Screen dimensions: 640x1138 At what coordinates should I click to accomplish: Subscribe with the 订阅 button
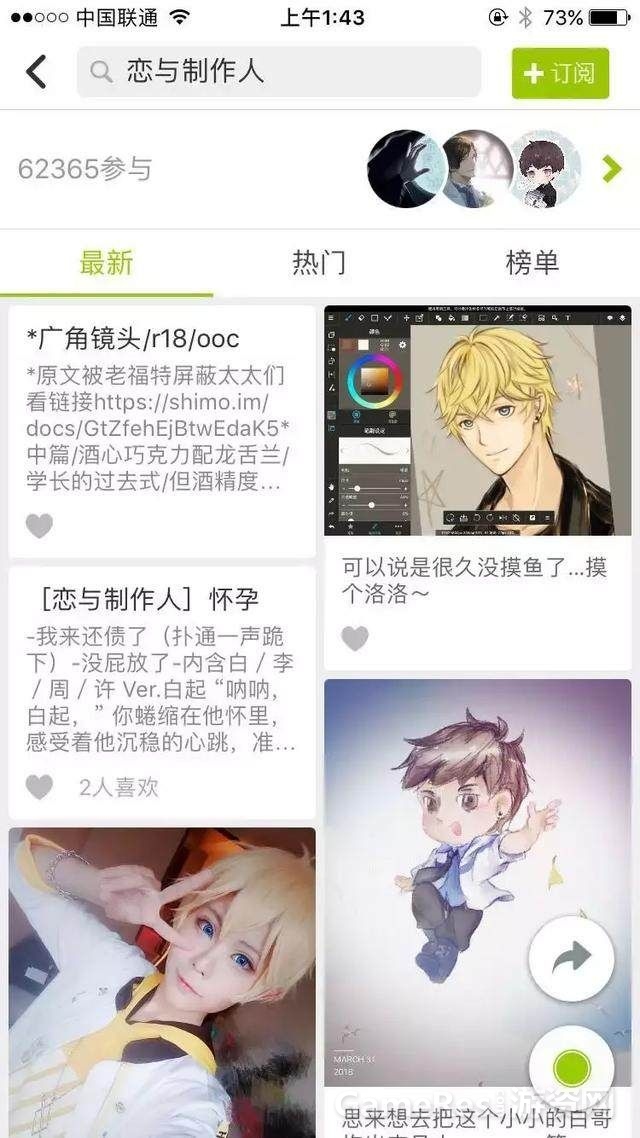tap(560, 73)
